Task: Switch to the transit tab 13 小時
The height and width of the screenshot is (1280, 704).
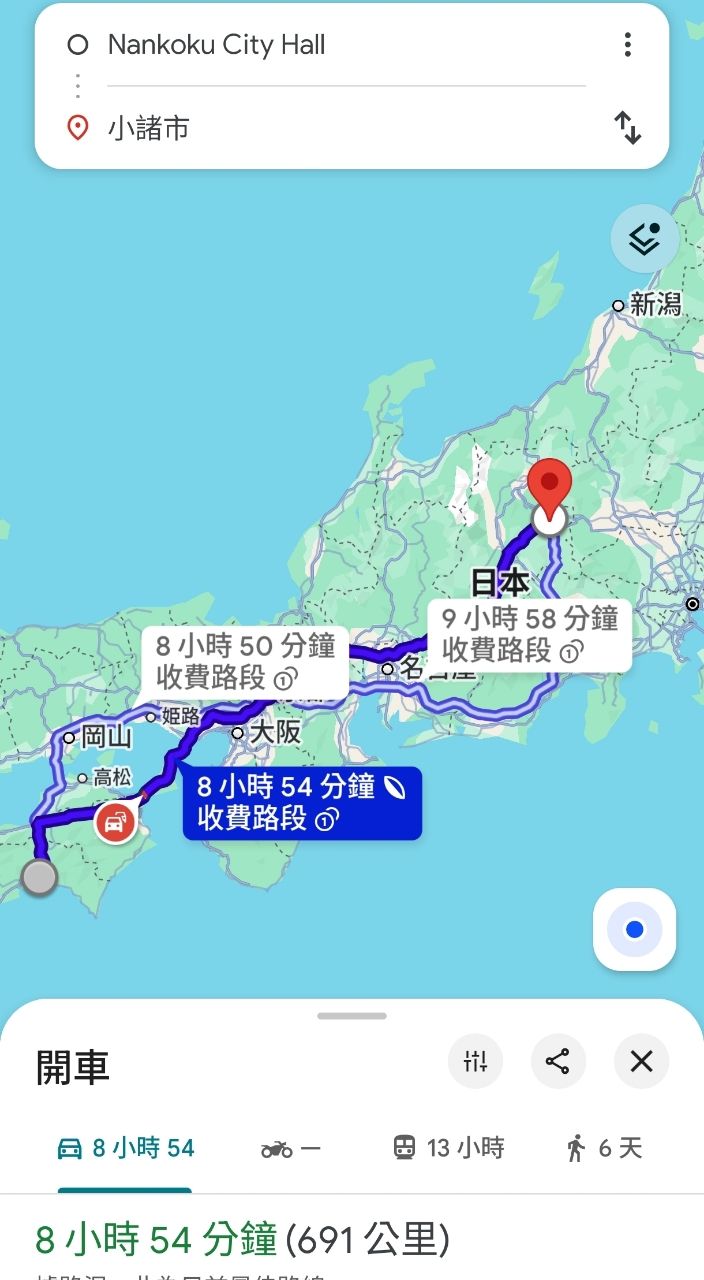Action: coord(448,1148)
